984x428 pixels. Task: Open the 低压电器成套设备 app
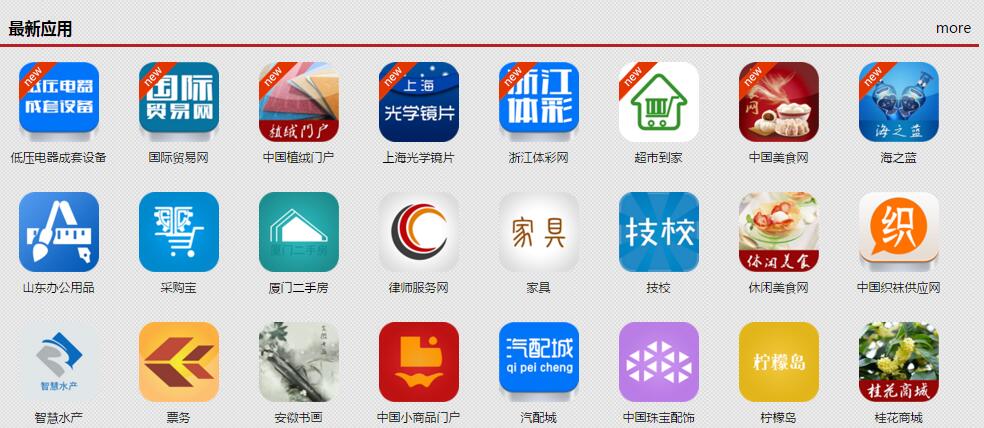59,102
